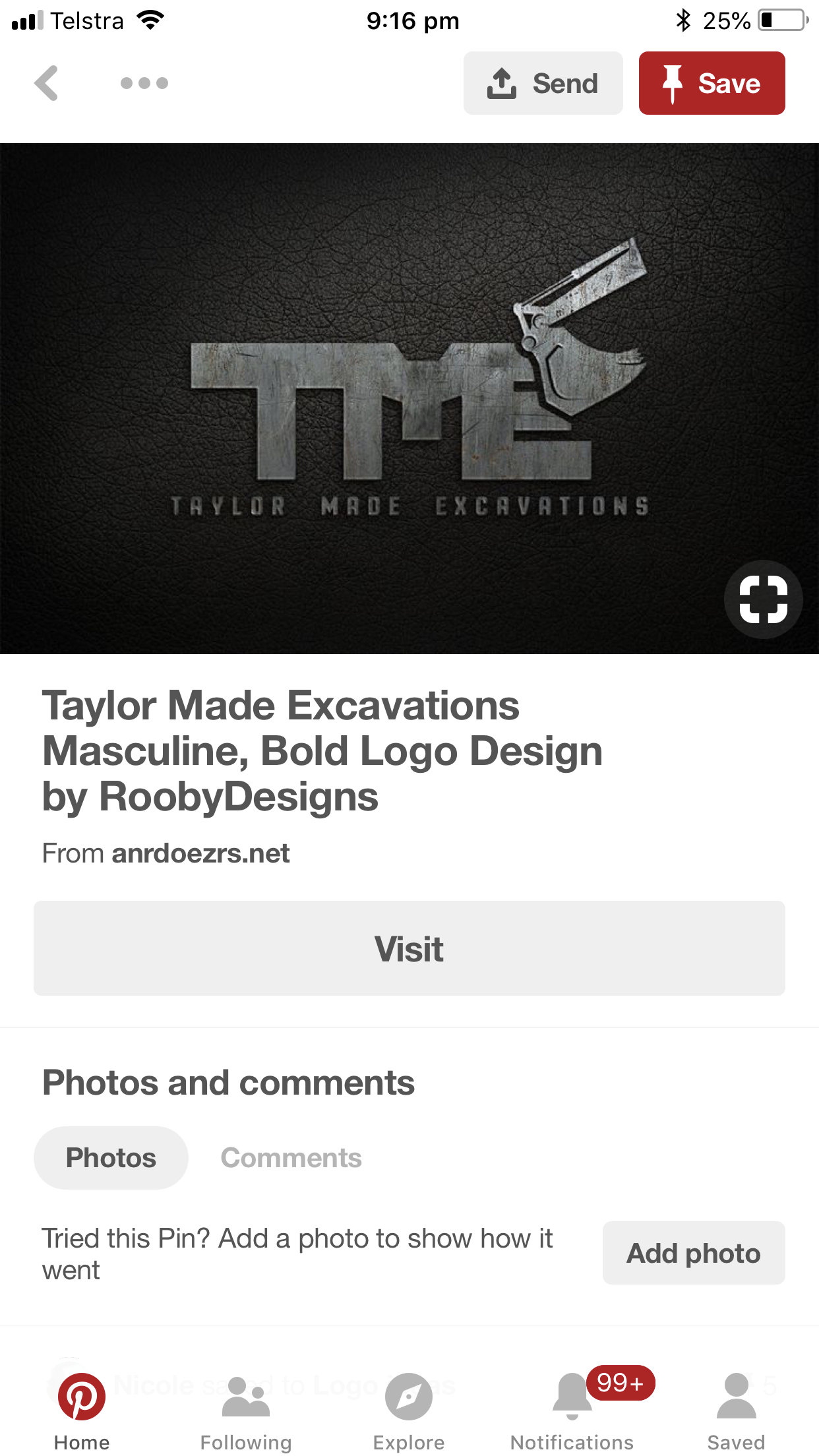The height and width of the screenshot is (1456, 819).
Task: Tap the visual search icon on the image
Action: [763, 599]
